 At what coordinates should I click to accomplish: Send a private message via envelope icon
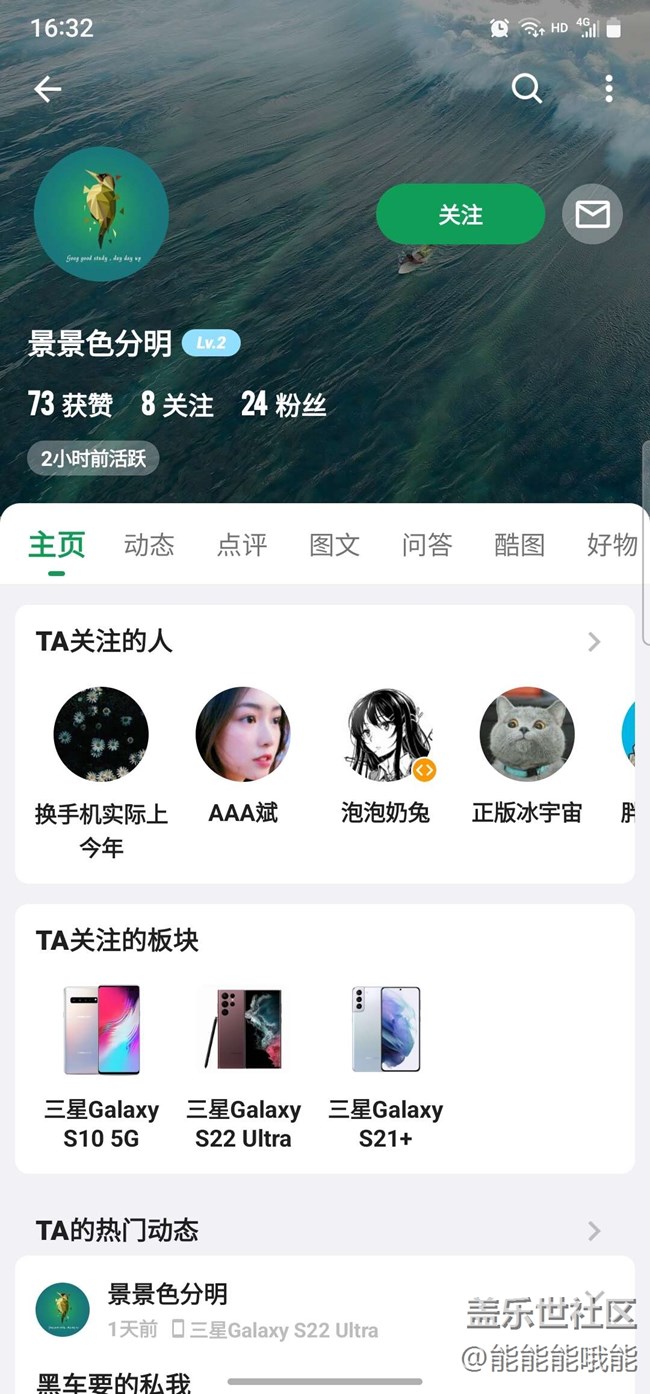click(592, 214)
